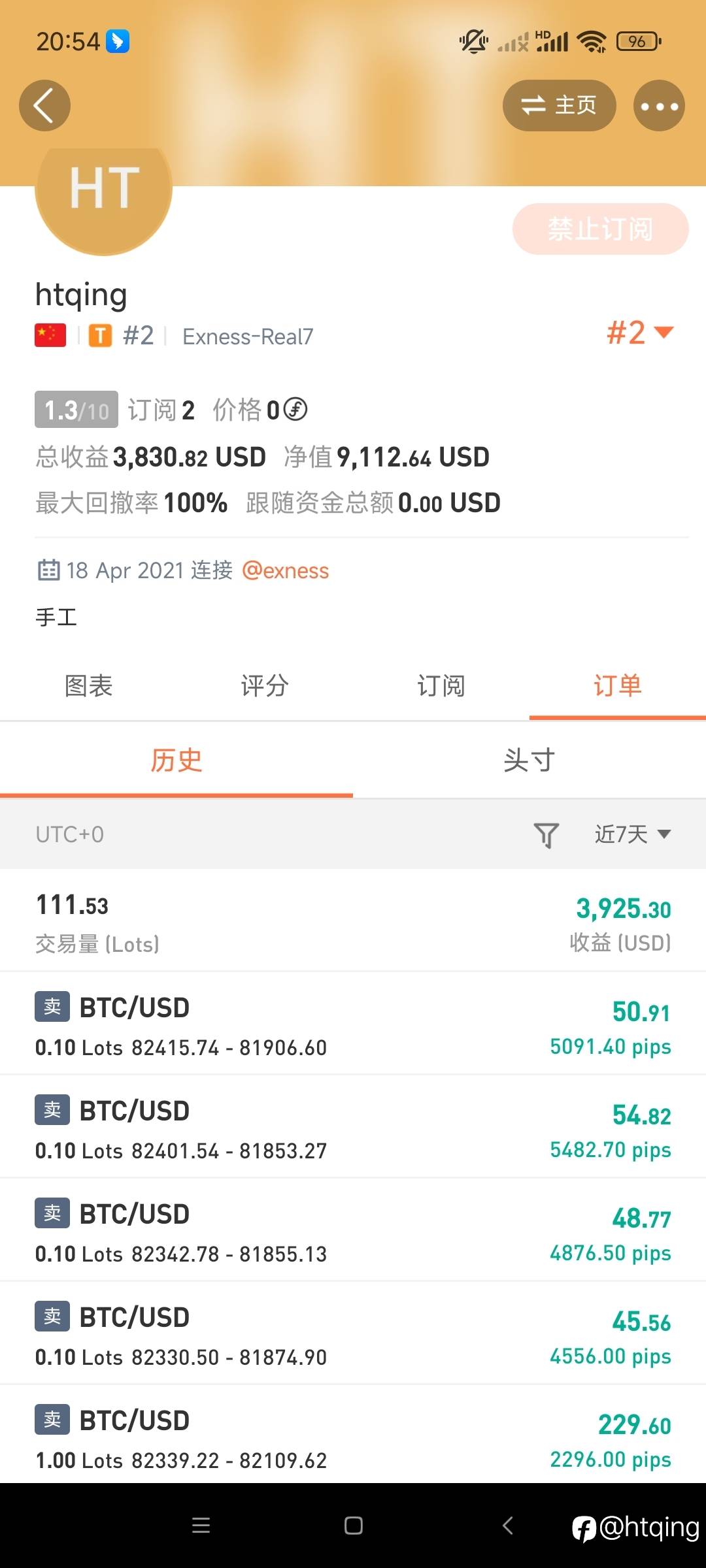Expand the orange #2 account dropdown
The height and width of the screenshot is (1568, 706).
click(640, 333)
